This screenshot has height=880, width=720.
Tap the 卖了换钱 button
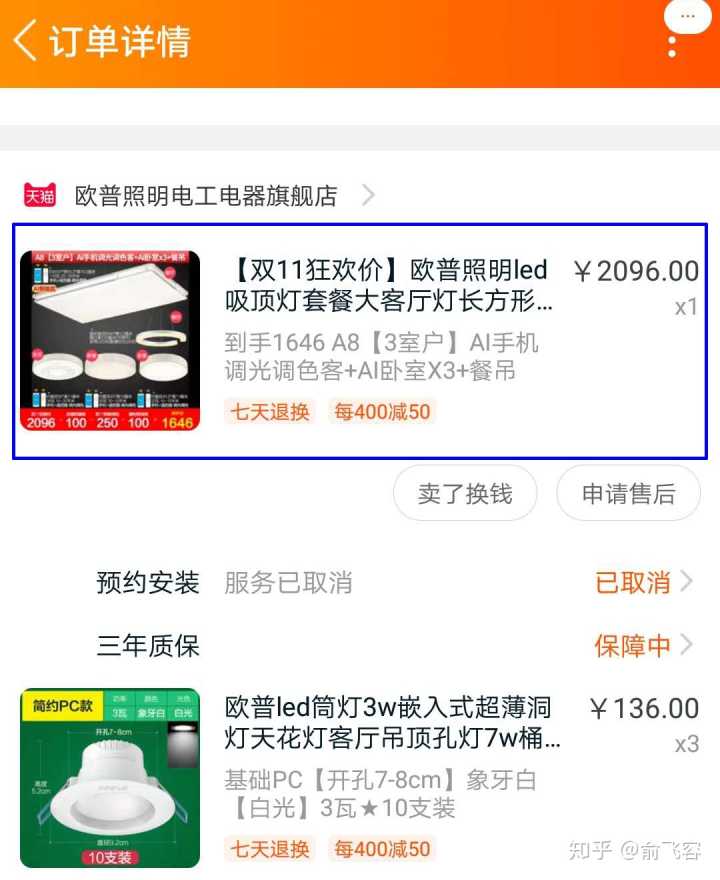[465, 493]
